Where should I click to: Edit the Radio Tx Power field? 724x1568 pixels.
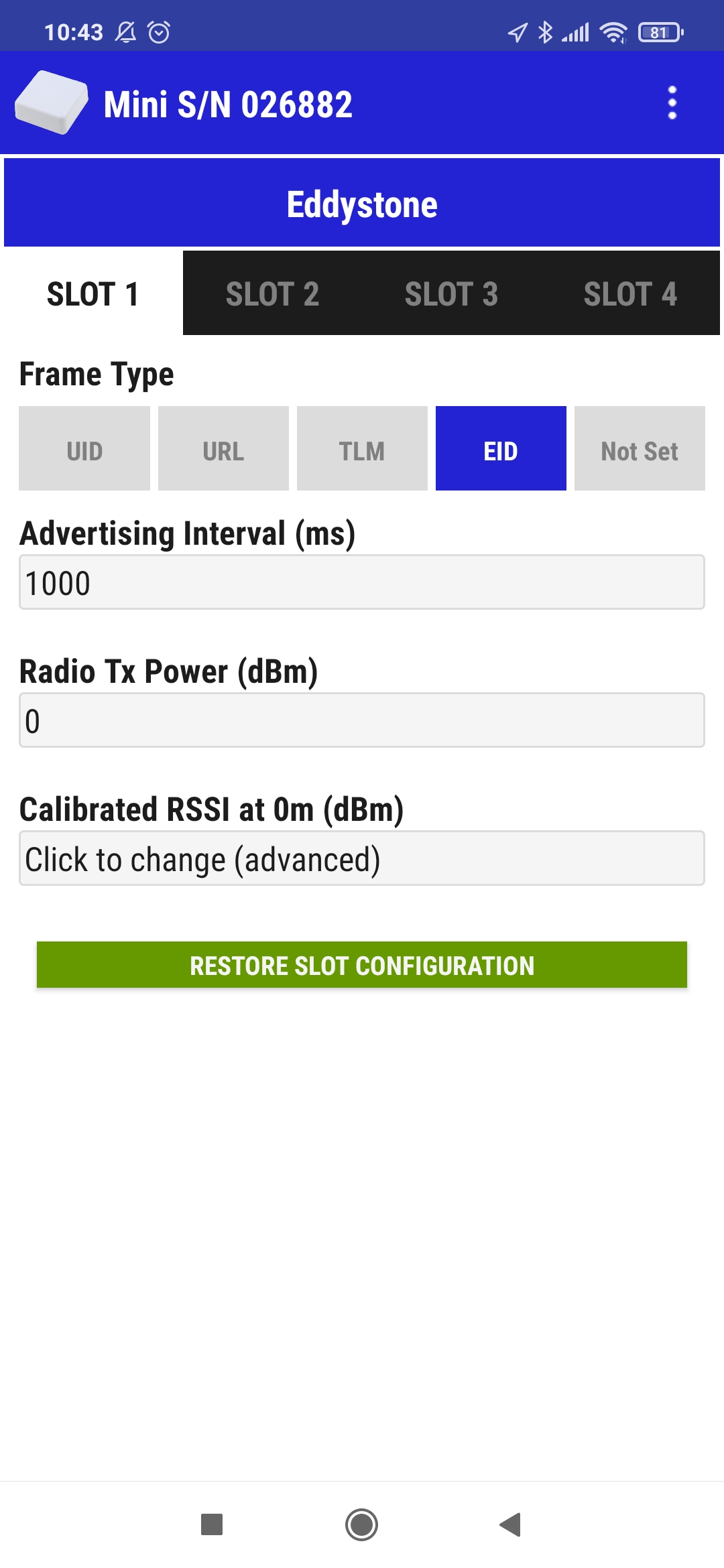[x=362, y=720]
